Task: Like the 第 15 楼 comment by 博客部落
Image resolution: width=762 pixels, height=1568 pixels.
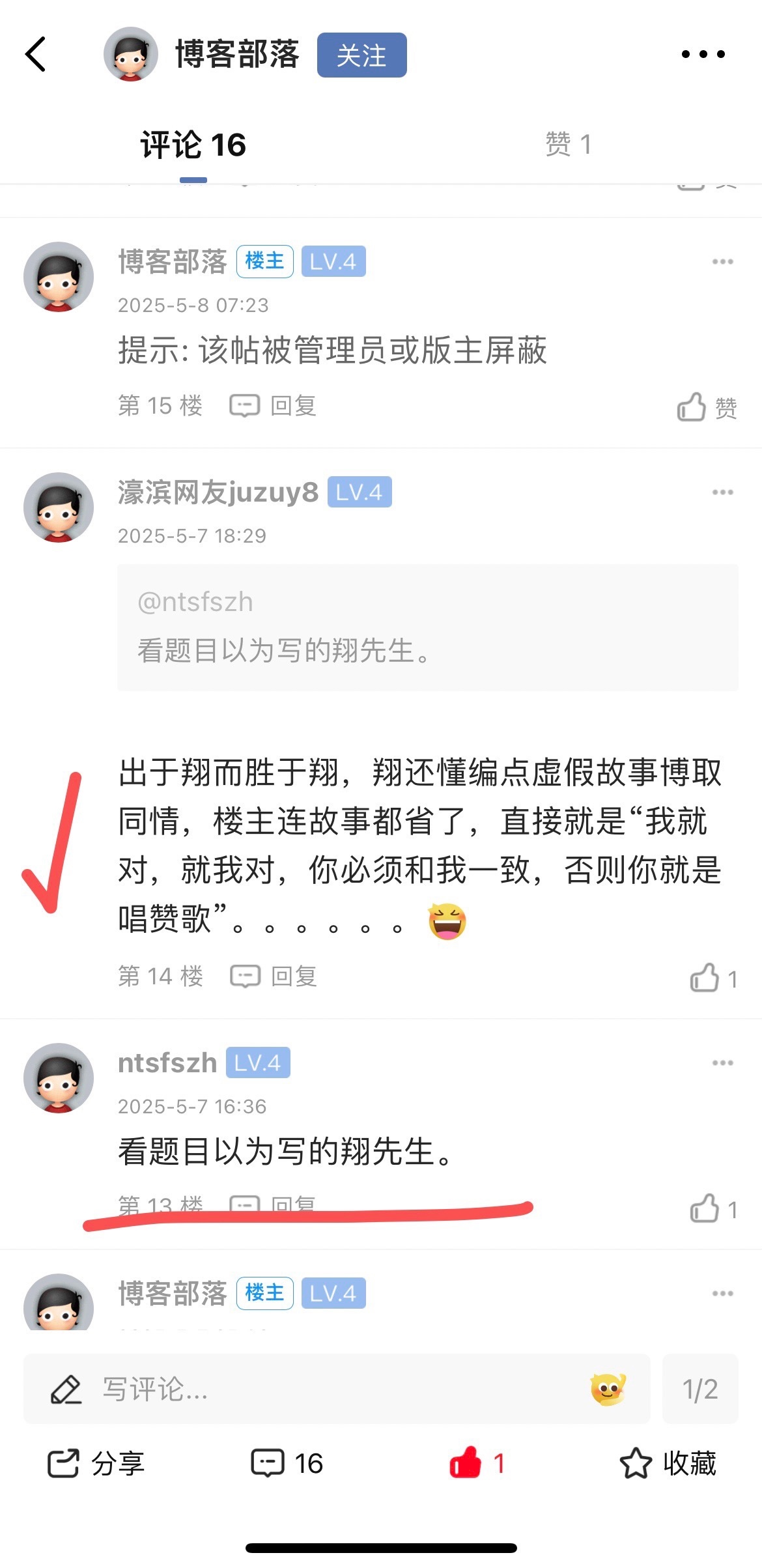Action: tap(706, 407)
